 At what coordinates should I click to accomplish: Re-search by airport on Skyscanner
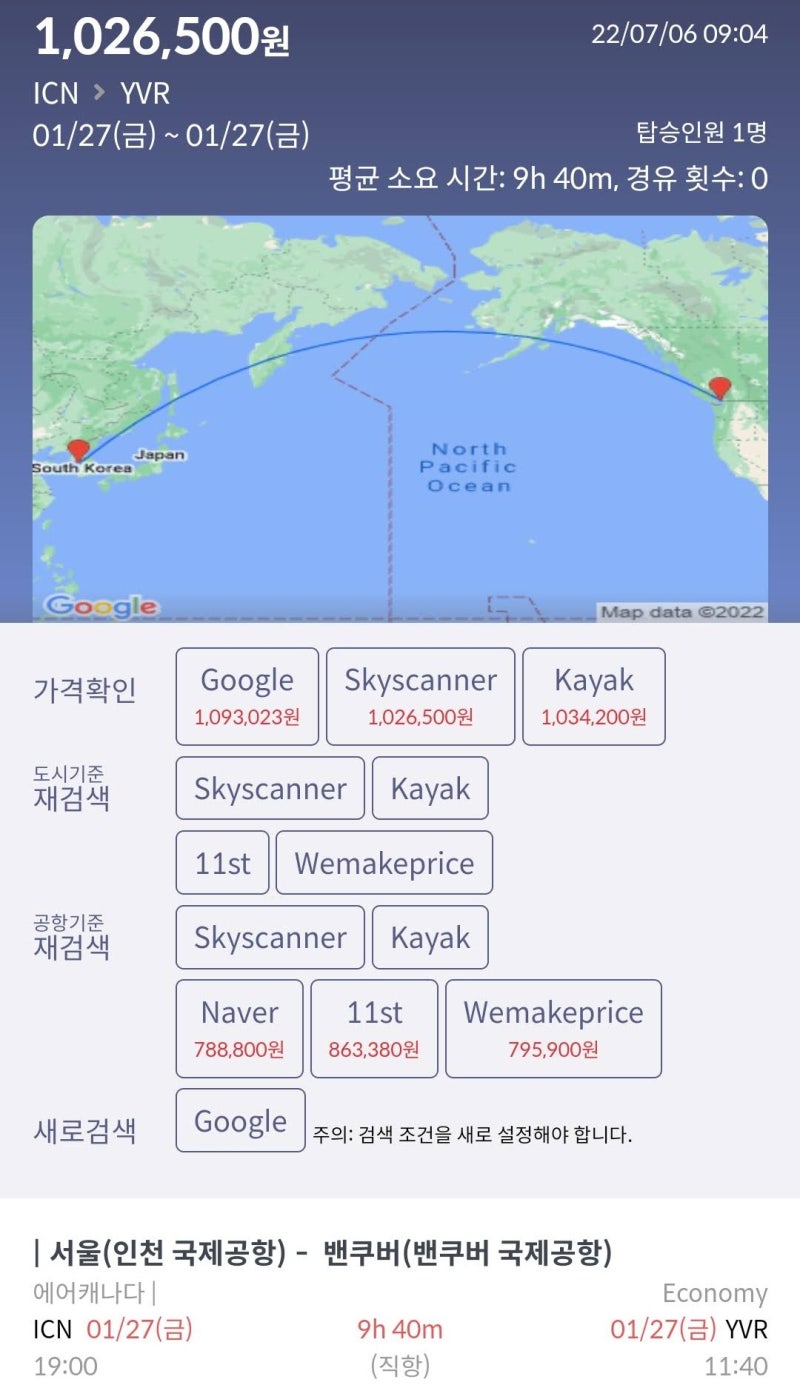pos(270,937)
